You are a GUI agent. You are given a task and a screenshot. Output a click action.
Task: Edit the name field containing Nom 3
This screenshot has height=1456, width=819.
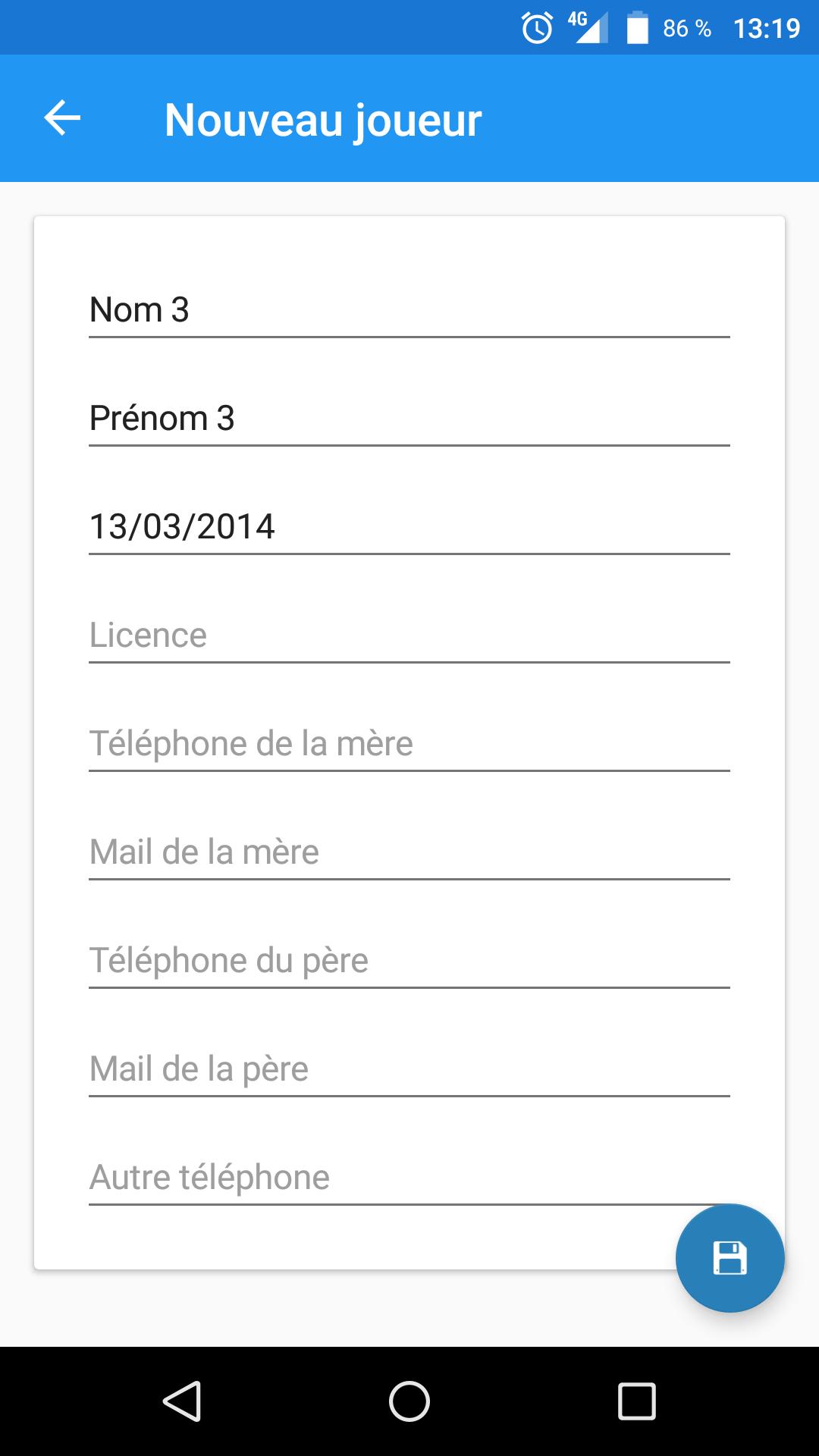pyautogui.click(x=409, y=310)
